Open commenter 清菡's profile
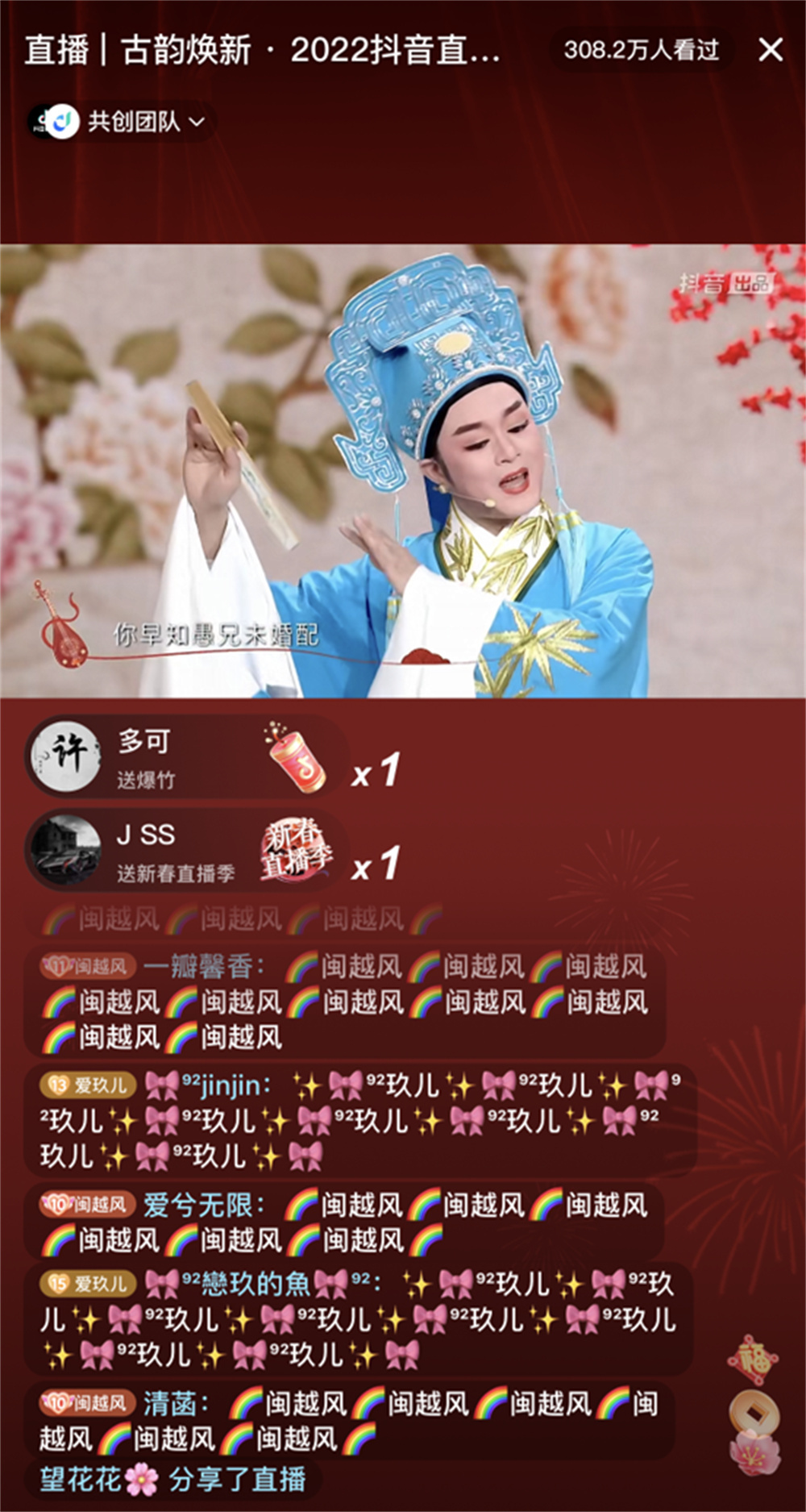The image size is (806, 1512). [x=171, y=1404]
